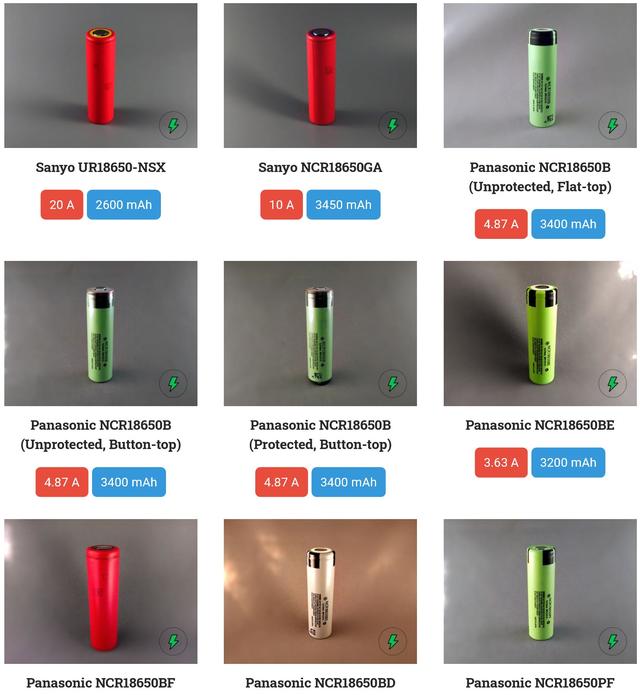The width and height of the screenshot is (640, 695).
Task: Tap the Panasonic NCR18650BF battery tile
Action: [x=100, y=590]
